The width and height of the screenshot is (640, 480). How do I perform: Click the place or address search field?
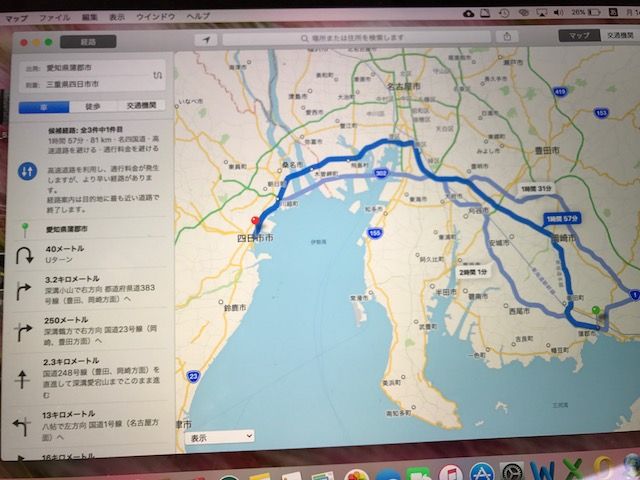pos(356,38)
